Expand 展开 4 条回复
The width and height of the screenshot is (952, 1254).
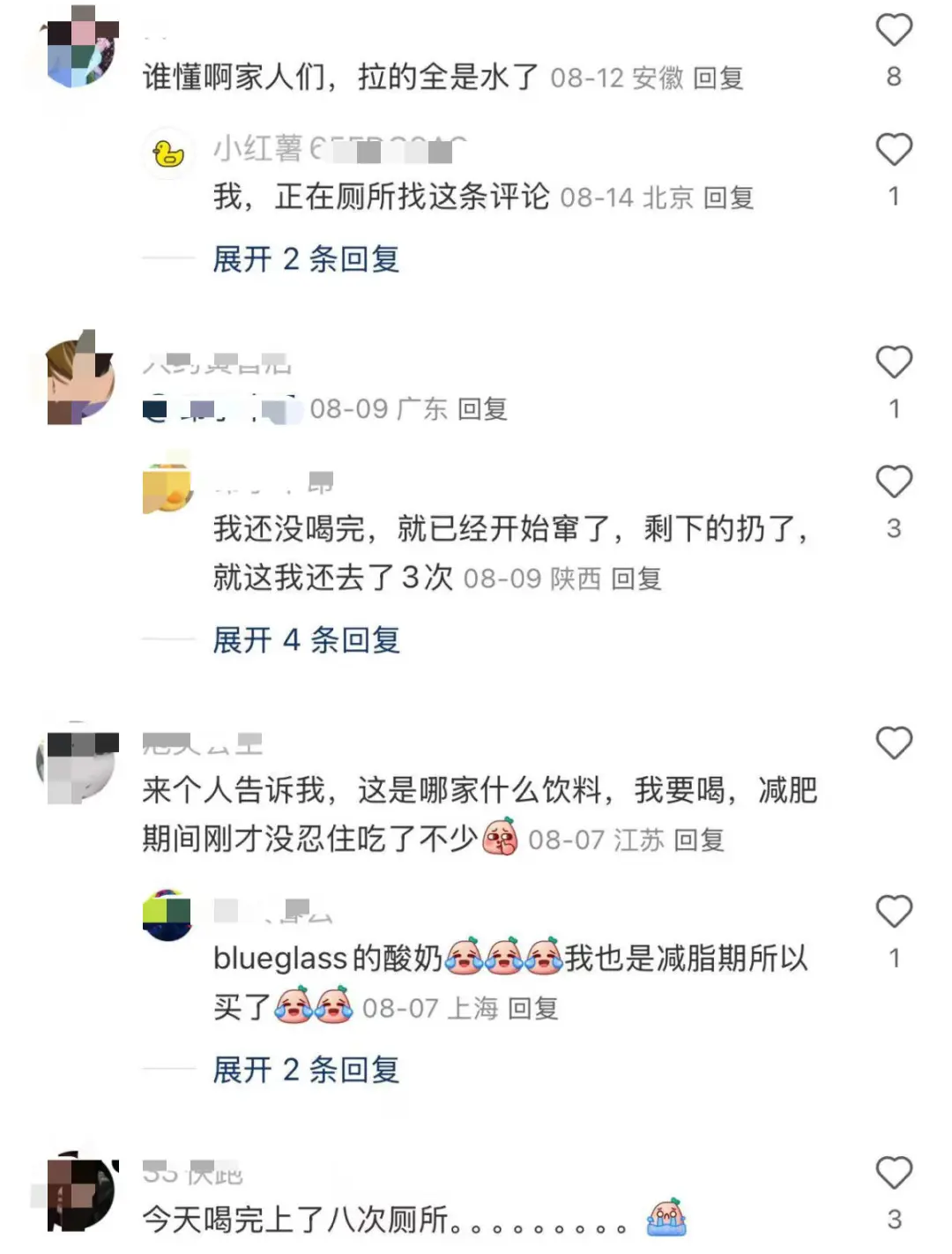click(x=306, y=640)
